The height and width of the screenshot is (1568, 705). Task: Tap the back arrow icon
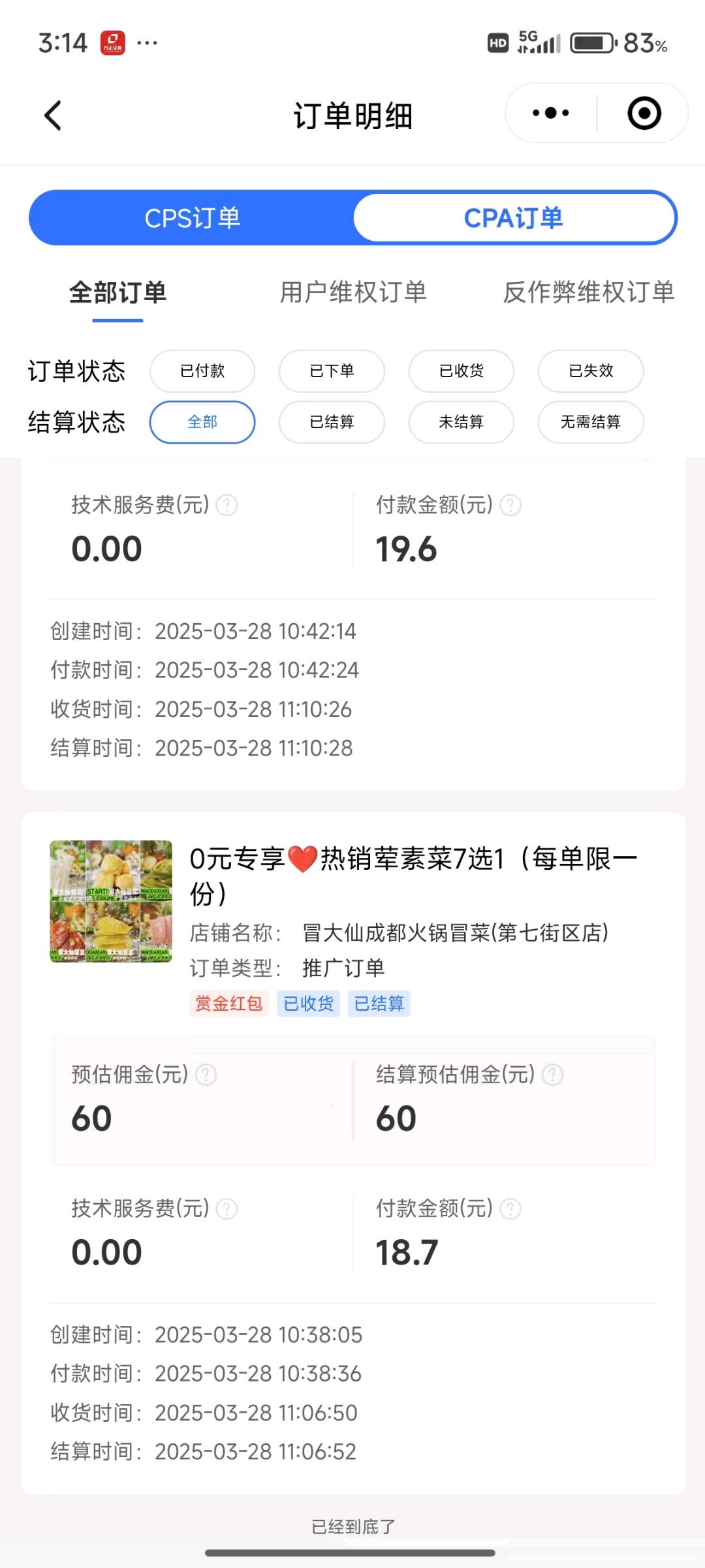52,114
